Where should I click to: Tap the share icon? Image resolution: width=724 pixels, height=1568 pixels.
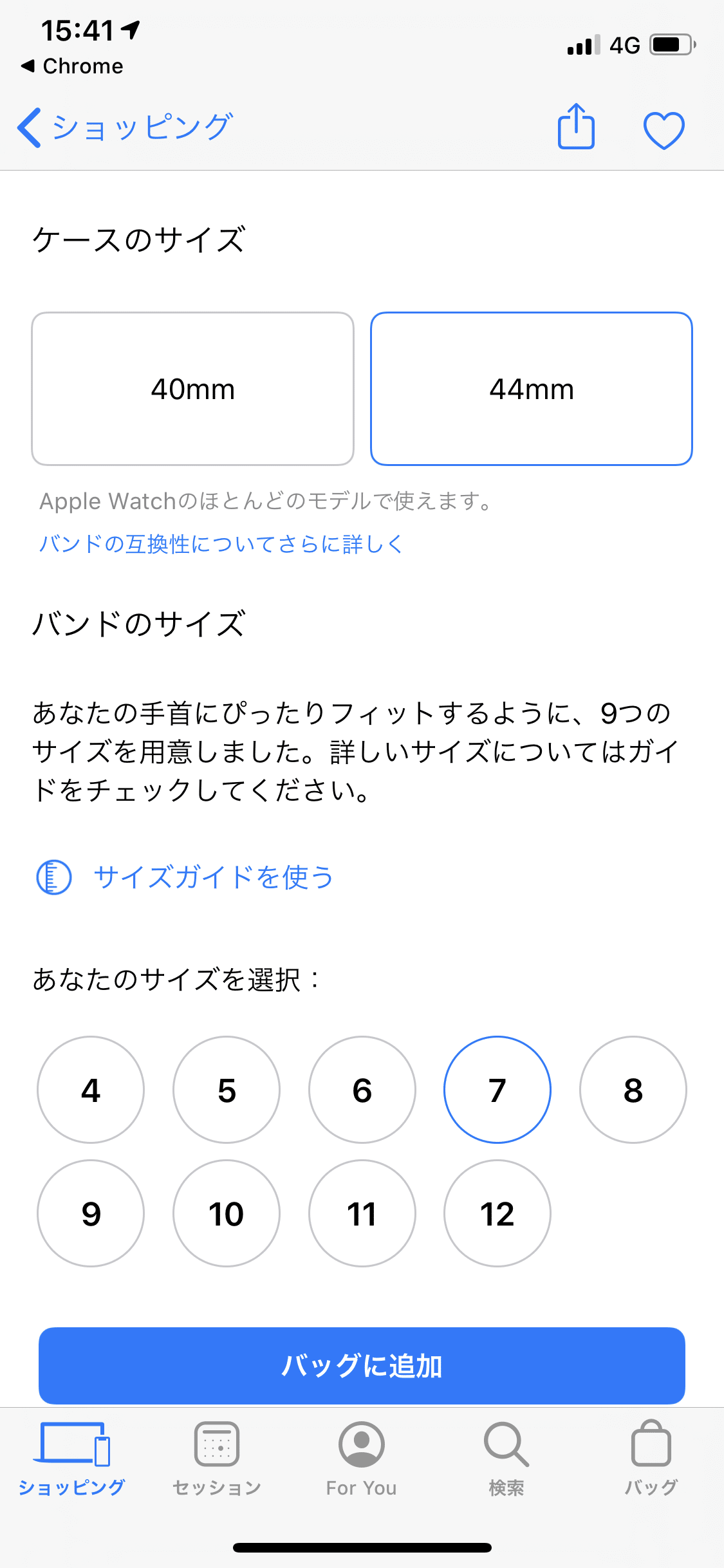click(x=576, y=127)
